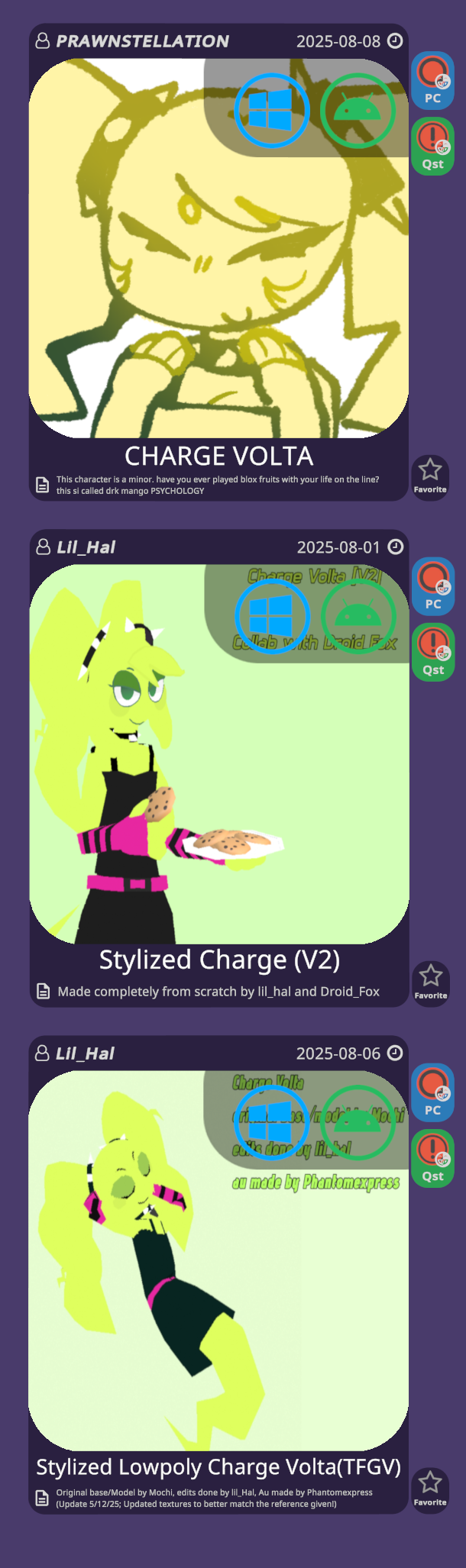The height and width of the screenshot is (1568, 466).
Task: Tap PC button beside CHARGE VOLTA
Action: [432, 79]
